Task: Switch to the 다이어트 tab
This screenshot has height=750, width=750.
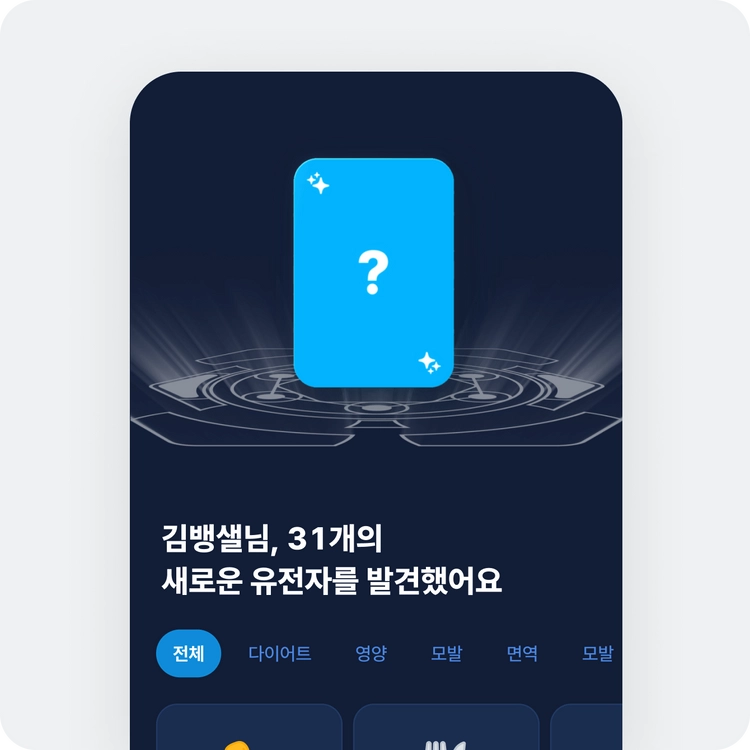Action: pyautogui.click(x=280, y=654)
